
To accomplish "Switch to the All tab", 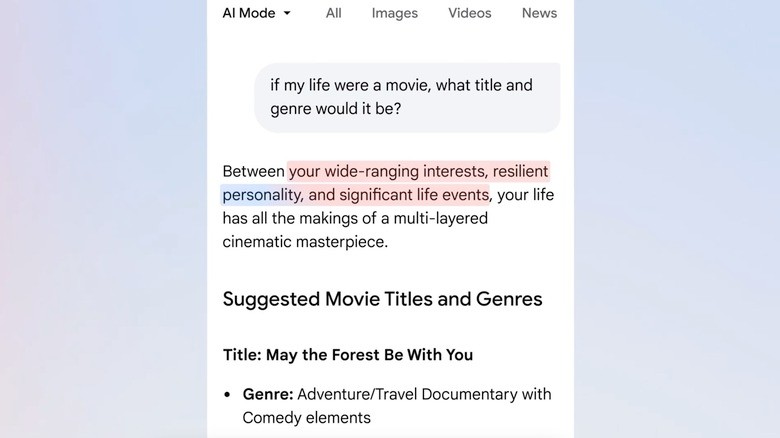I will coord(333,13).
